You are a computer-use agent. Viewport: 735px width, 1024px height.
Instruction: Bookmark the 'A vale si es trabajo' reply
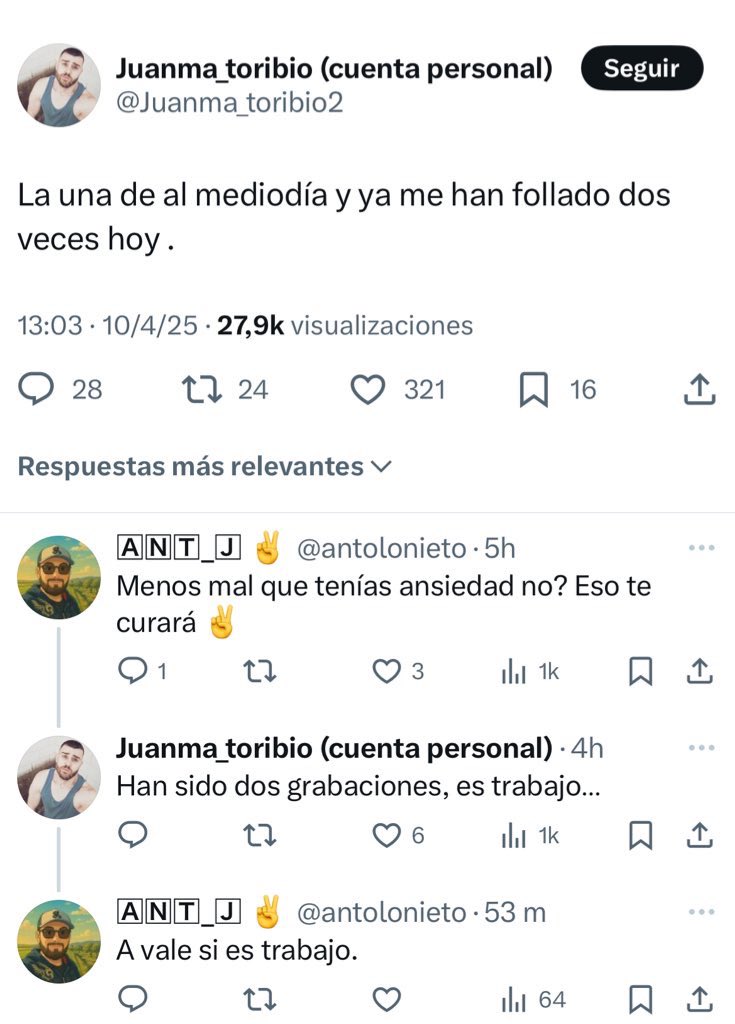[640, 998]
